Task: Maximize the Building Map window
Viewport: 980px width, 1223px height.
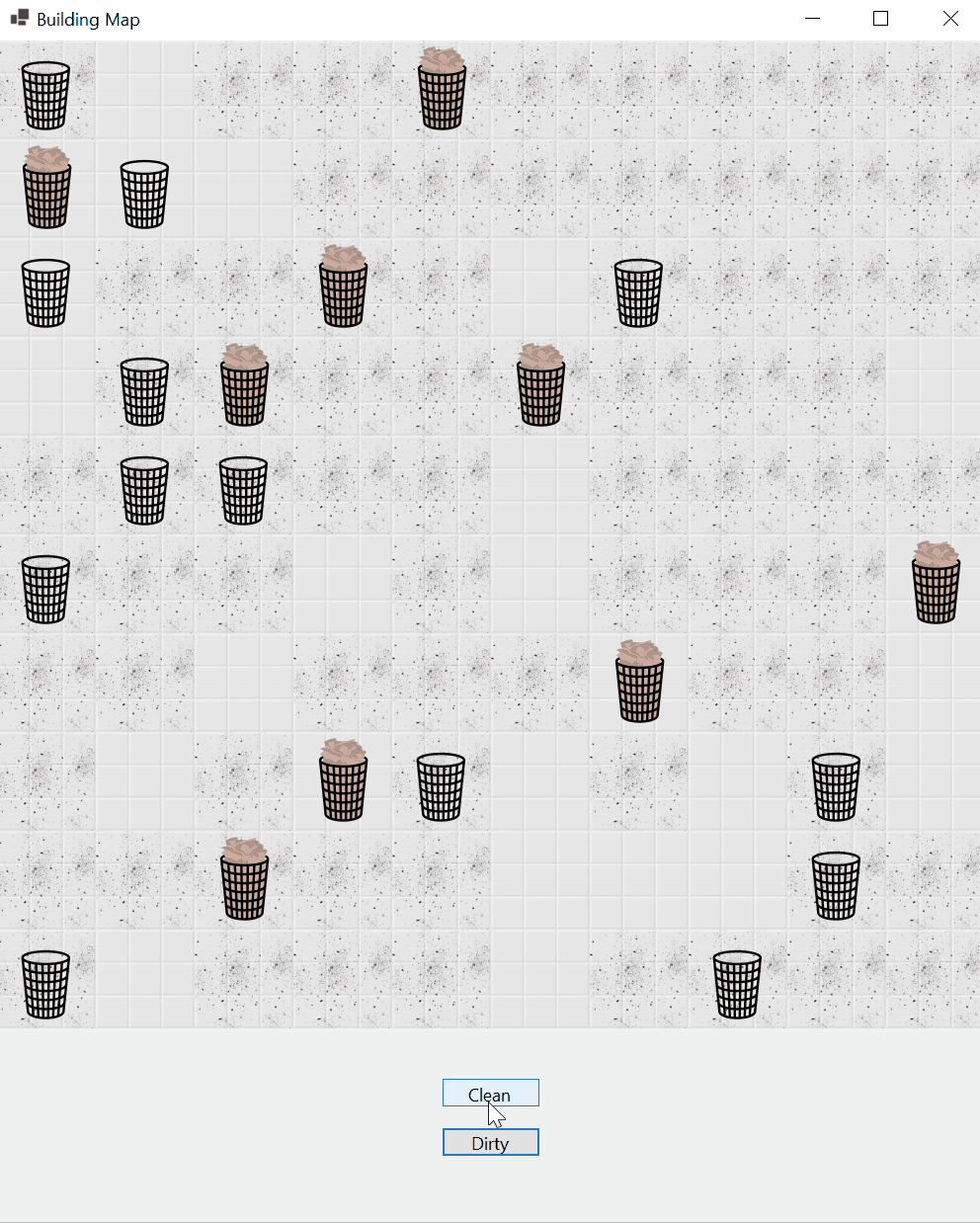Action: coord(880,19)
